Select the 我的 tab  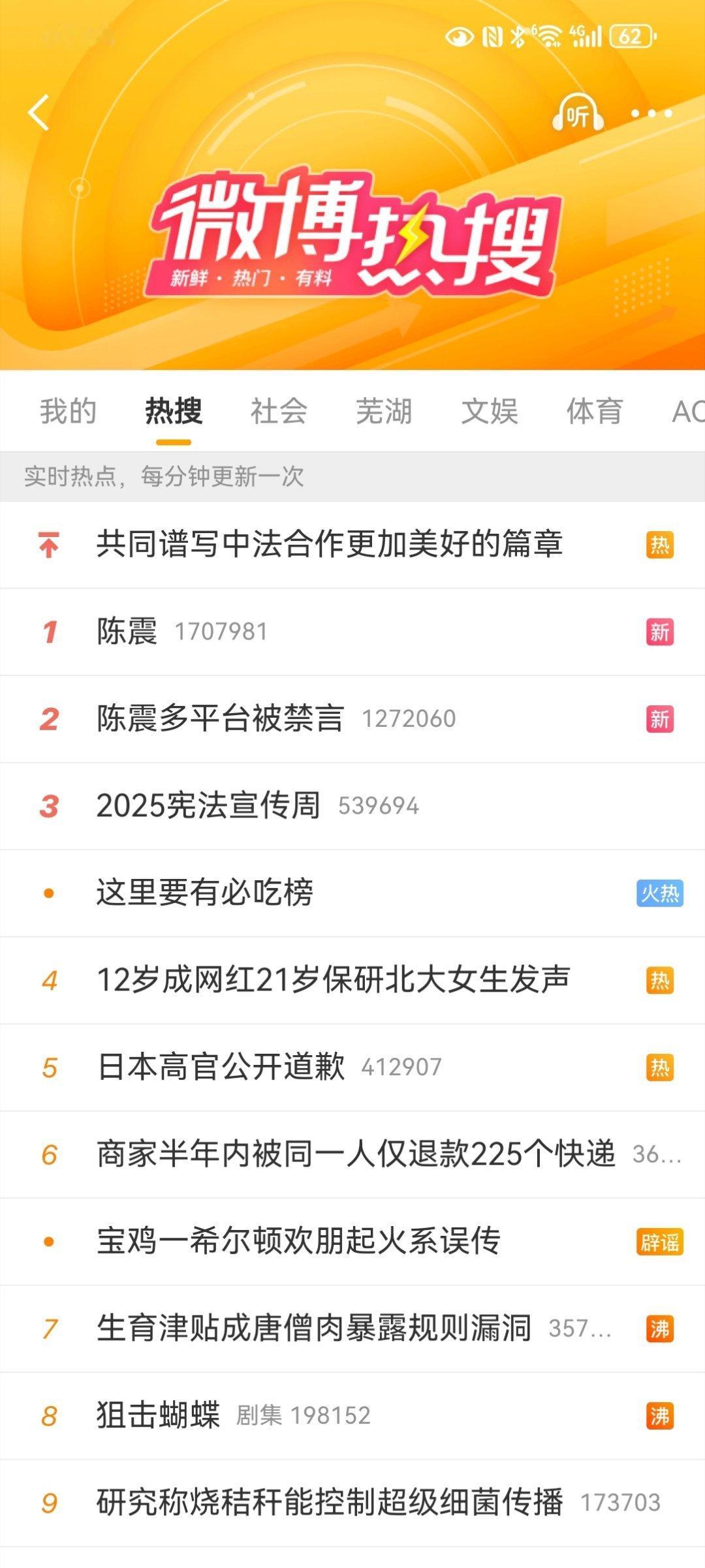[67, 411]
